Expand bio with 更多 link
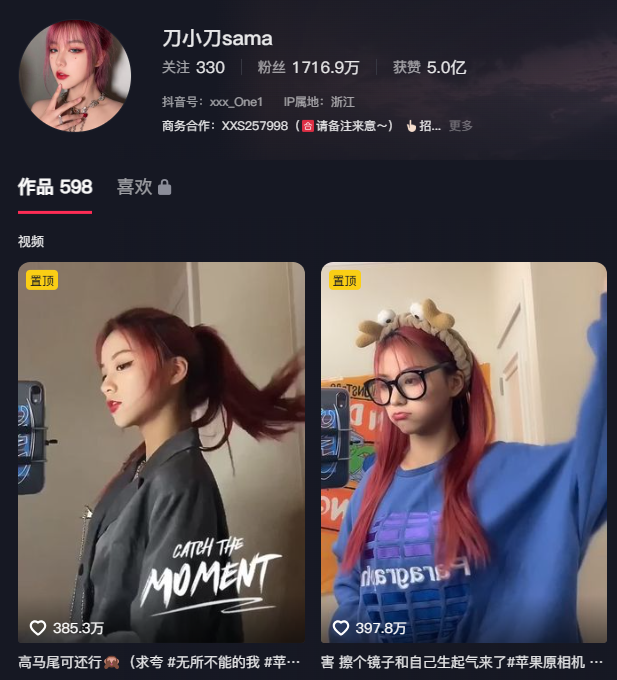 pos(460,126)
